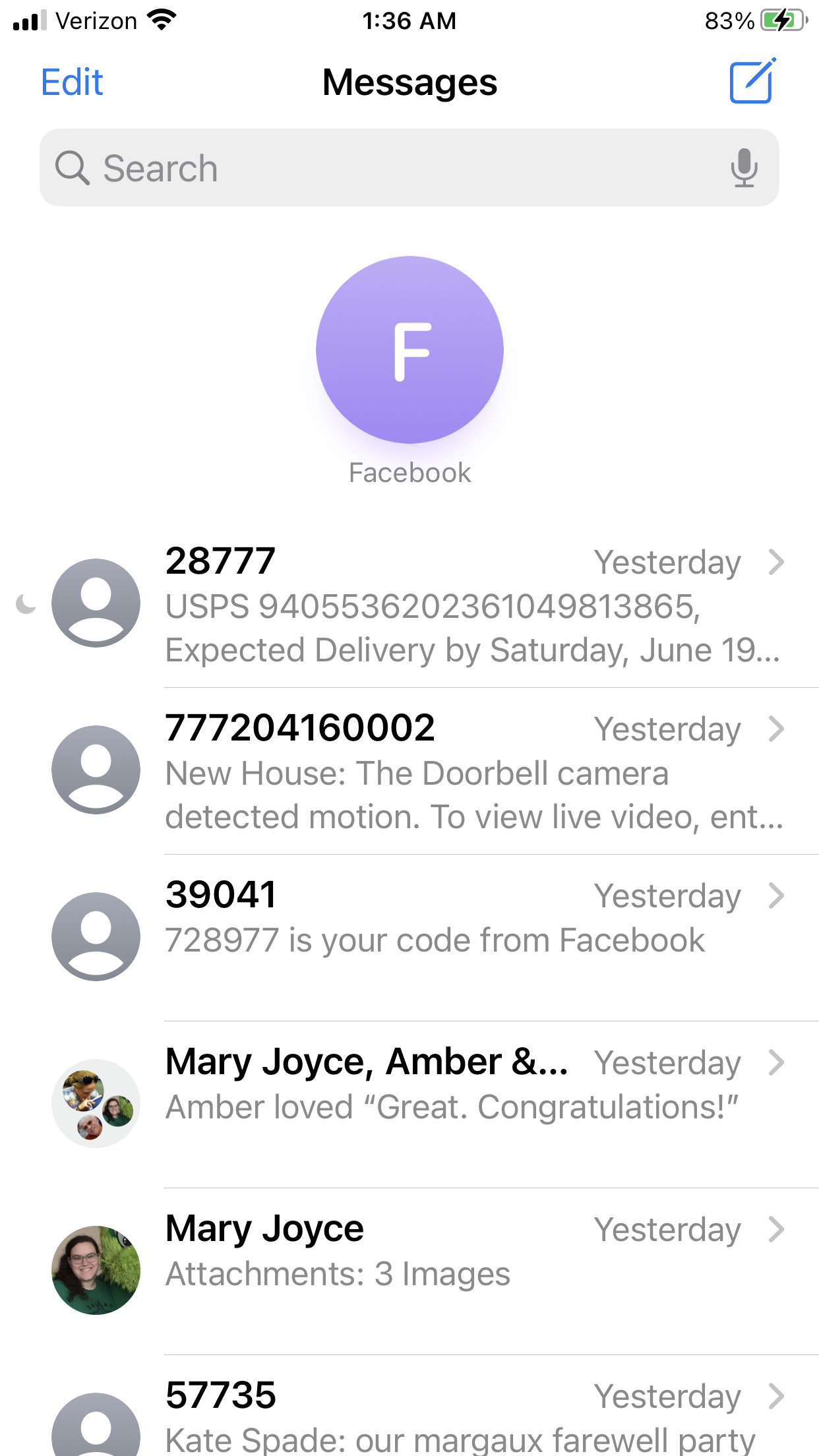Open the USPS message from 28777
819x1456 pixels.
[x=462, y=605]
